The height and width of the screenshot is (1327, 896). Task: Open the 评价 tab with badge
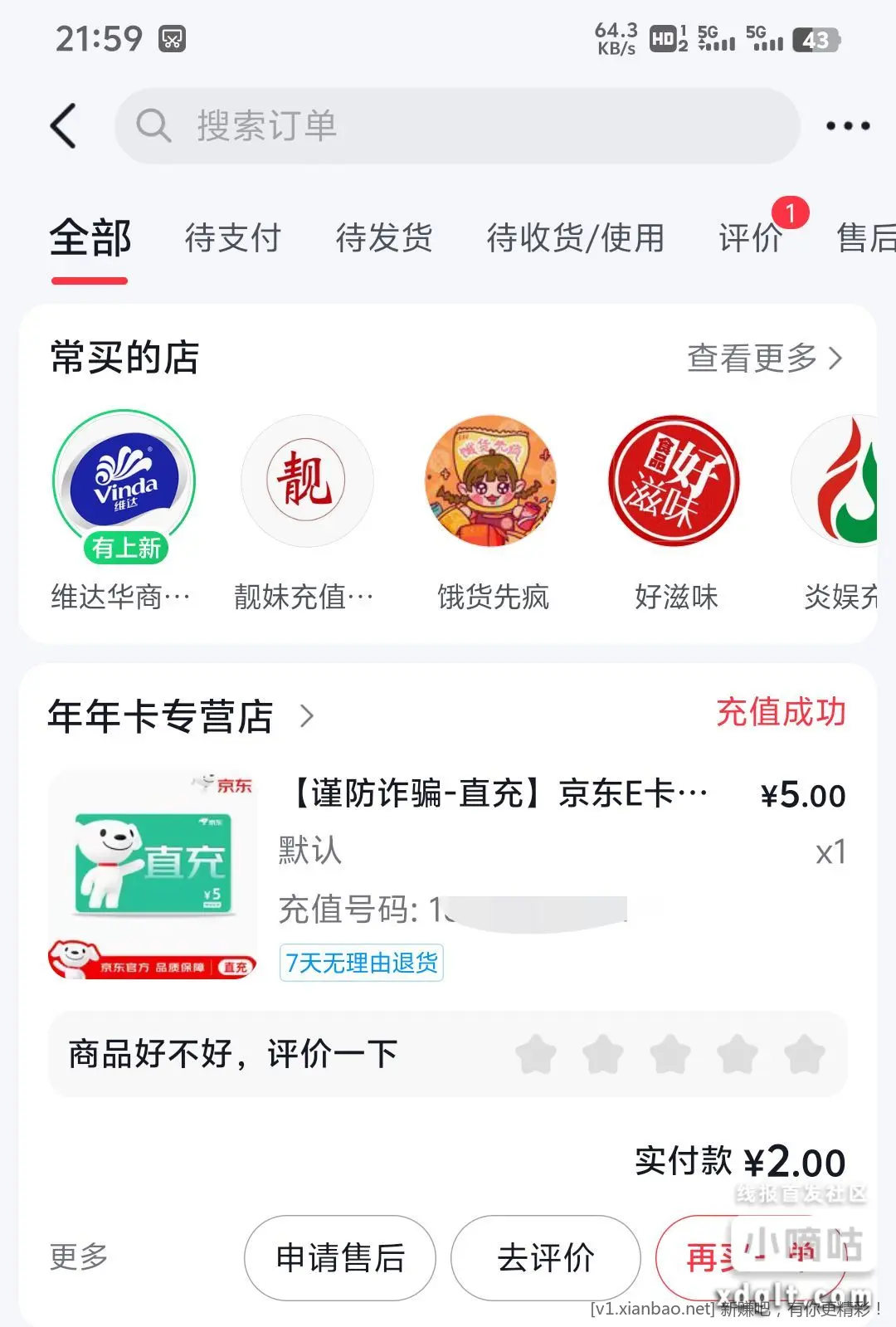click(751, 238)
